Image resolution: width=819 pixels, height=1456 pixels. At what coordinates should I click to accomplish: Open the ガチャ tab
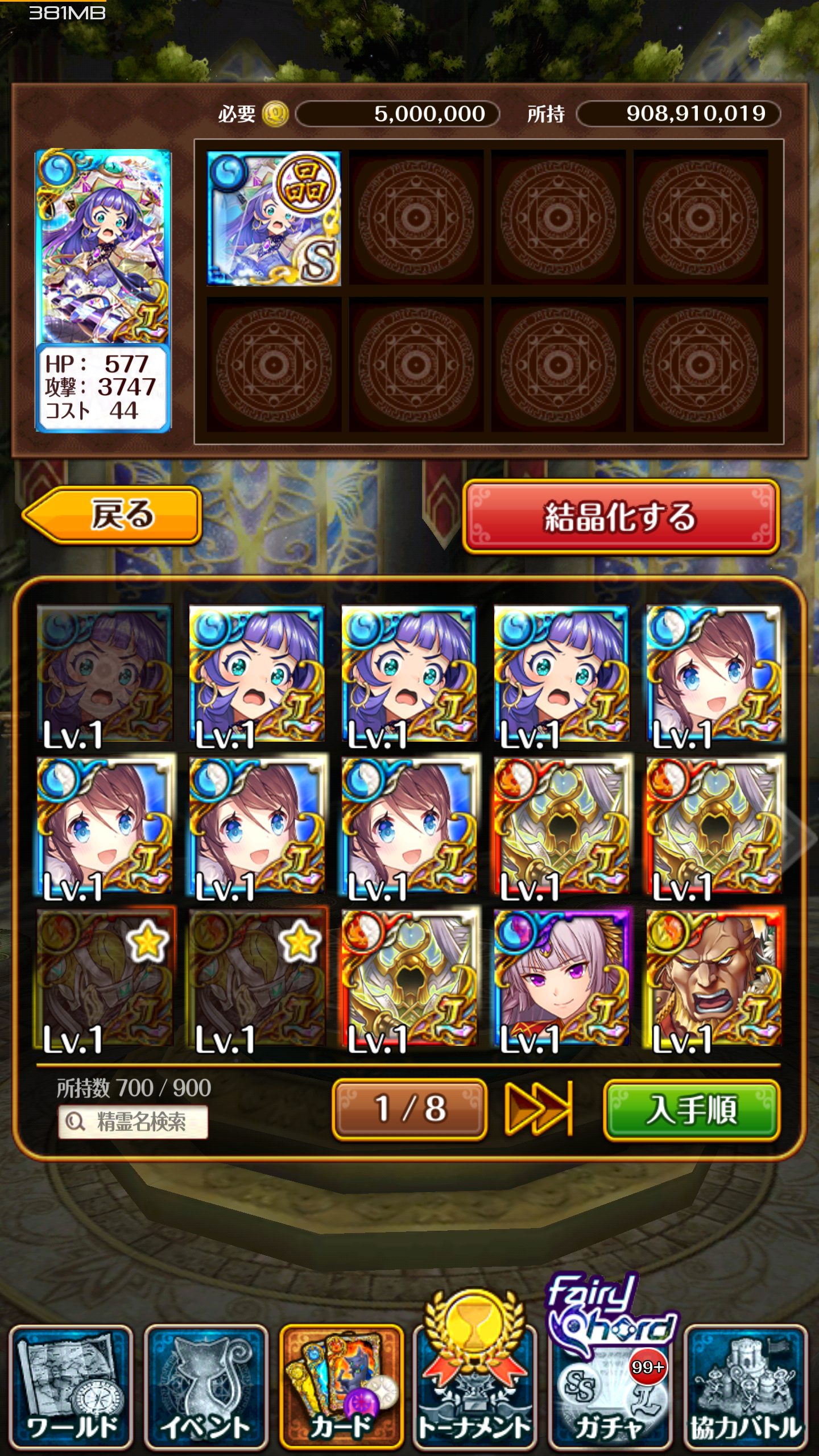tap(610, 1388)
